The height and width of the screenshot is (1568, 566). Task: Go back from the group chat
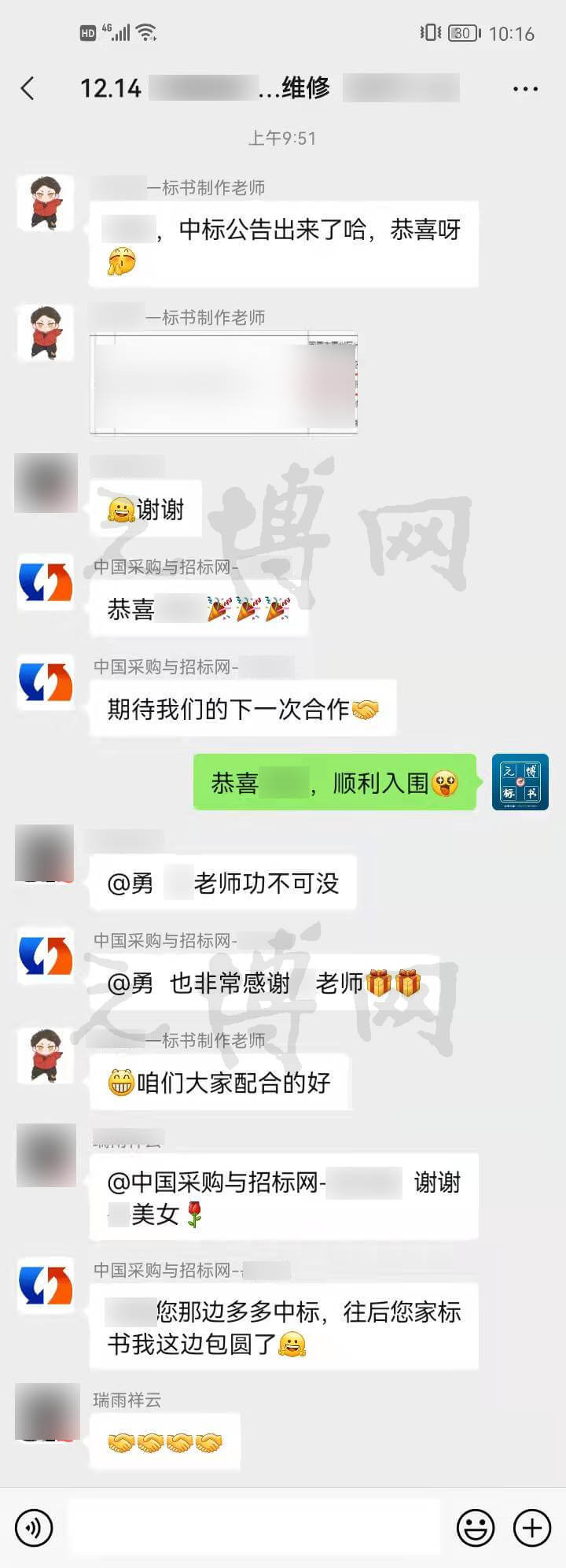[28, 88]
